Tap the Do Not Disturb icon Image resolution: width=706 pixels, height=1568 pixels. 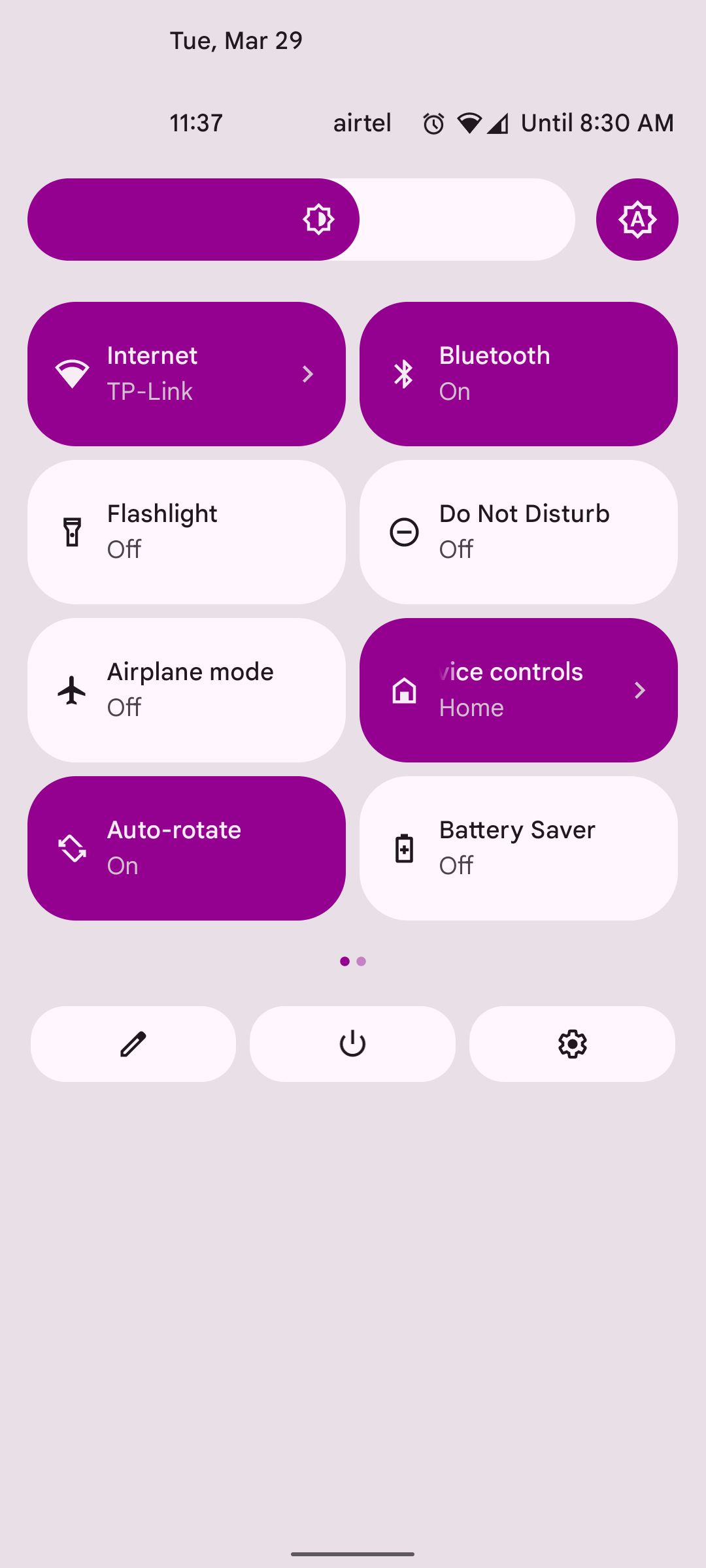point(403,531)
